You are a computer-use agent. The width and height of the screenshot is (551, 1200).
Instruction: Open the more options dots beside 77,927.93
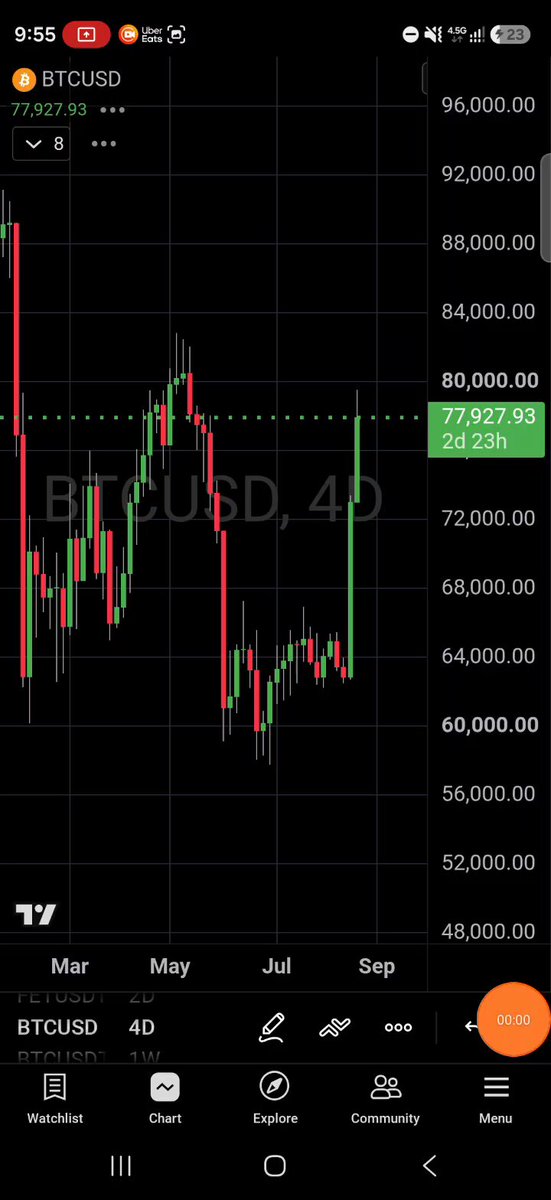tap(113, 109)
